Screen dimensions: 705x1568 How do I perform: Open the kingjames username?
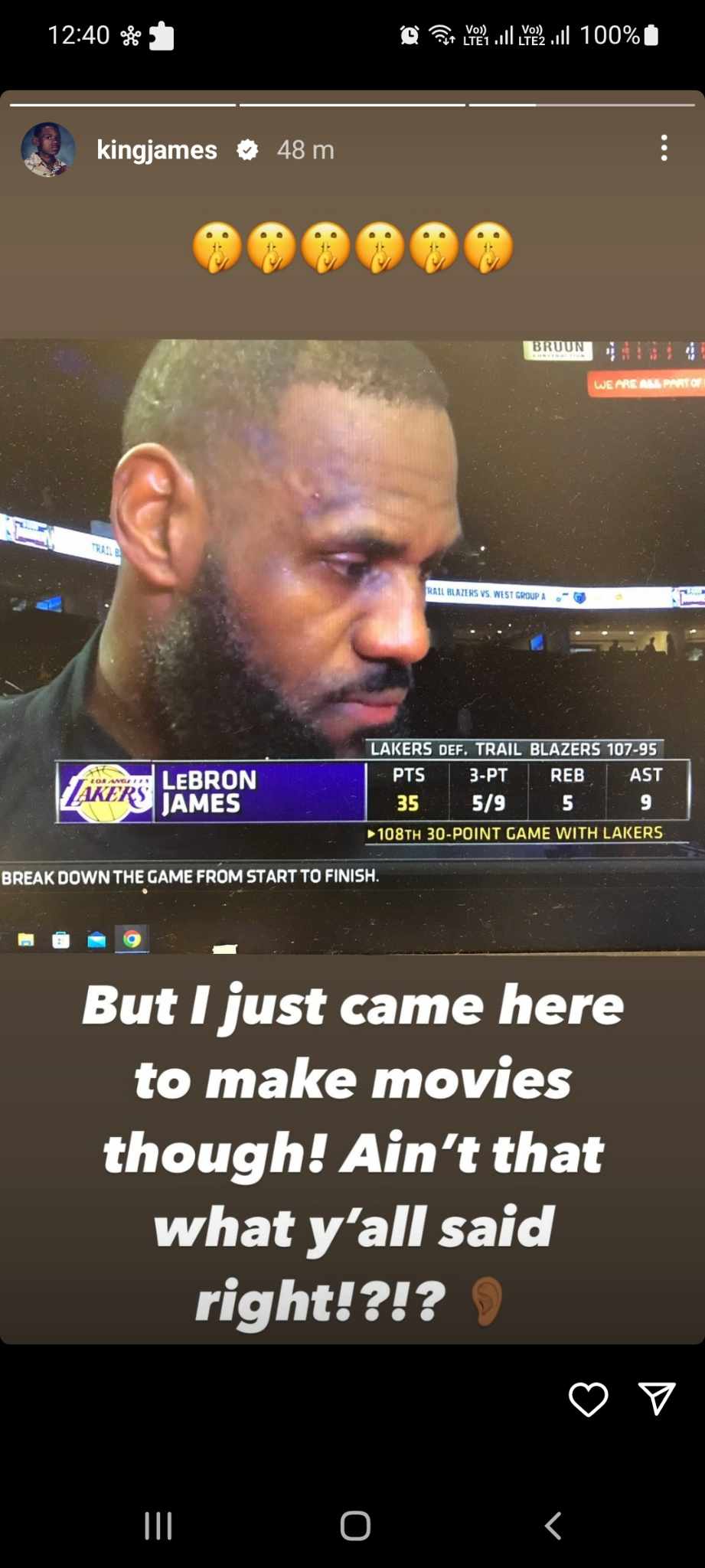156,150
